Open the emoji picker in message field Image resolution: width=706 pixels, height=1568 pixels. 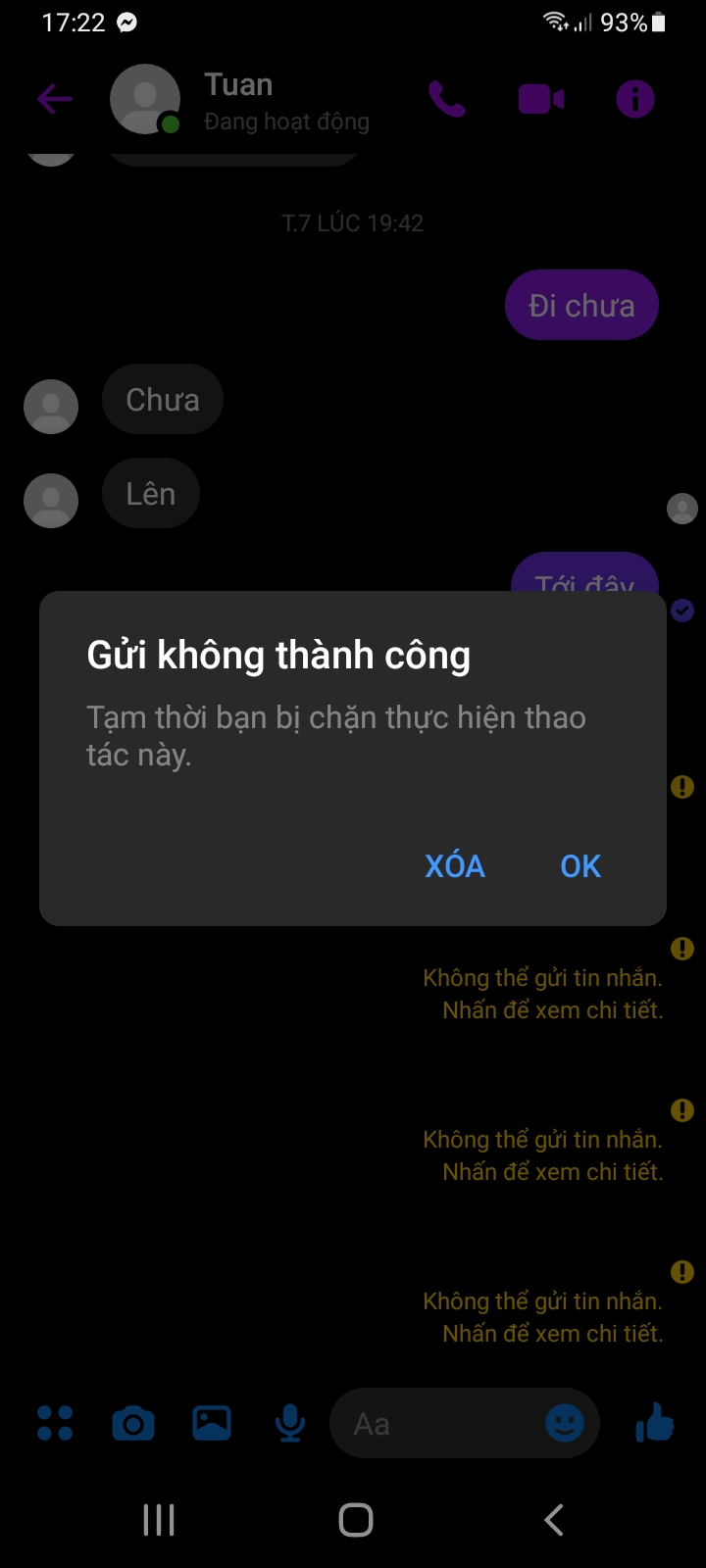[x=565, y=1423]
